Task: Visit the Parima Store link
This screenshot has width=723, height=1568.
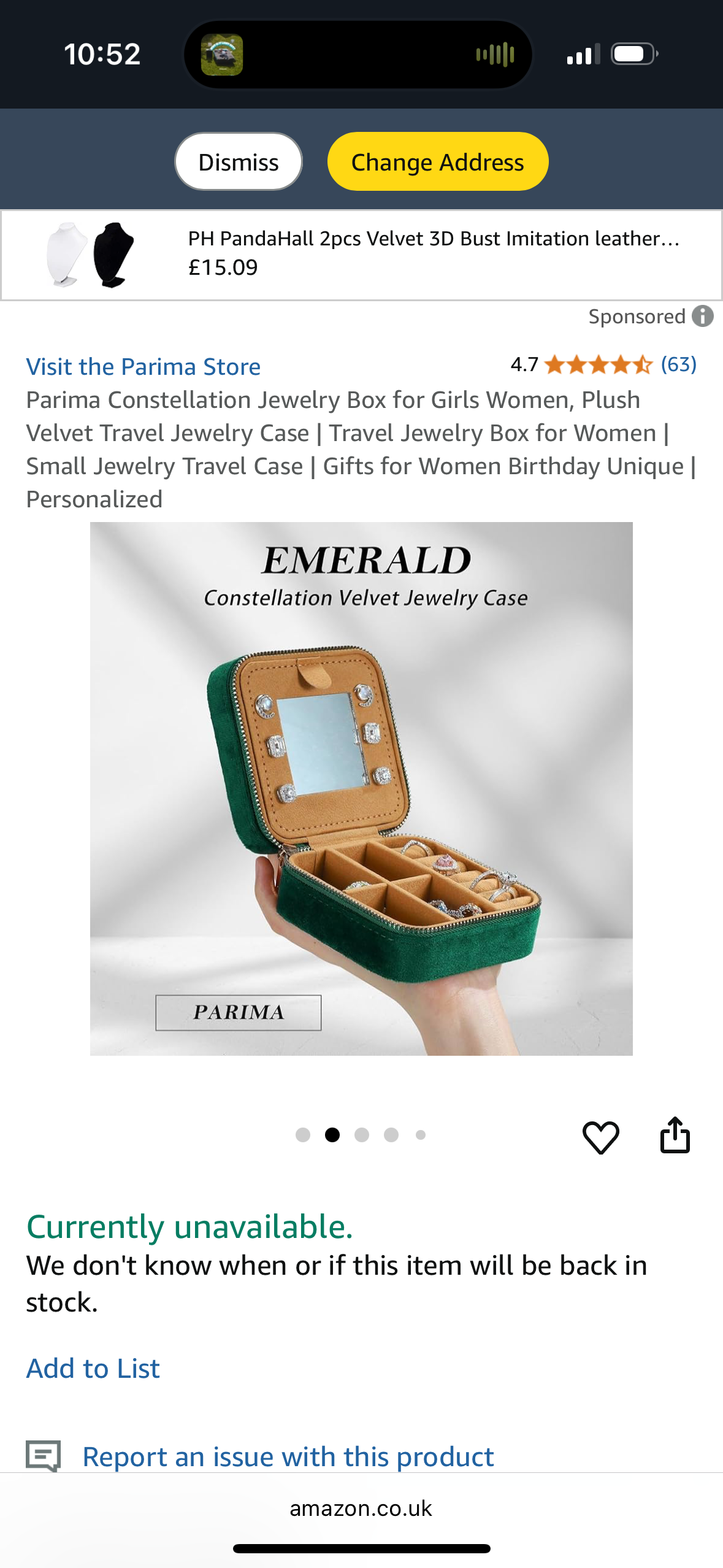Action: click(x=143, y=367)
